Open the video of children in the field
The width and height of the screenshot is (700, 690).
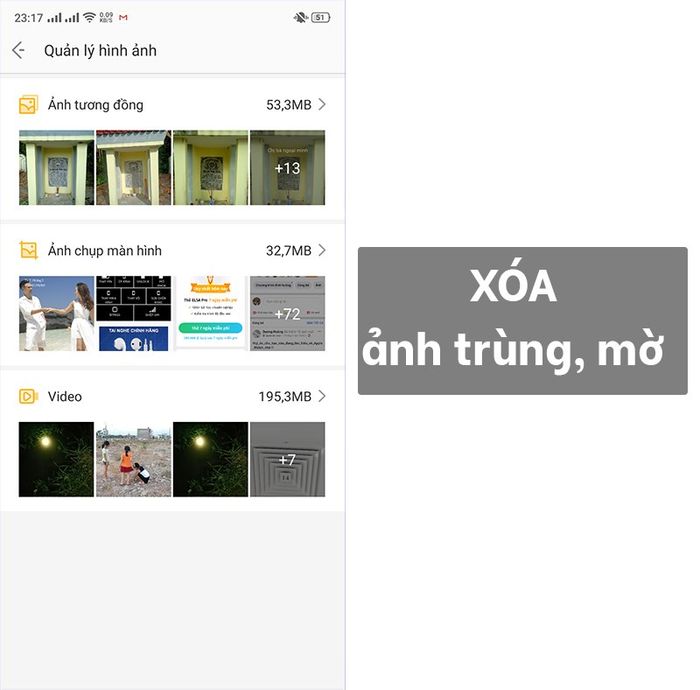point(133,459)
